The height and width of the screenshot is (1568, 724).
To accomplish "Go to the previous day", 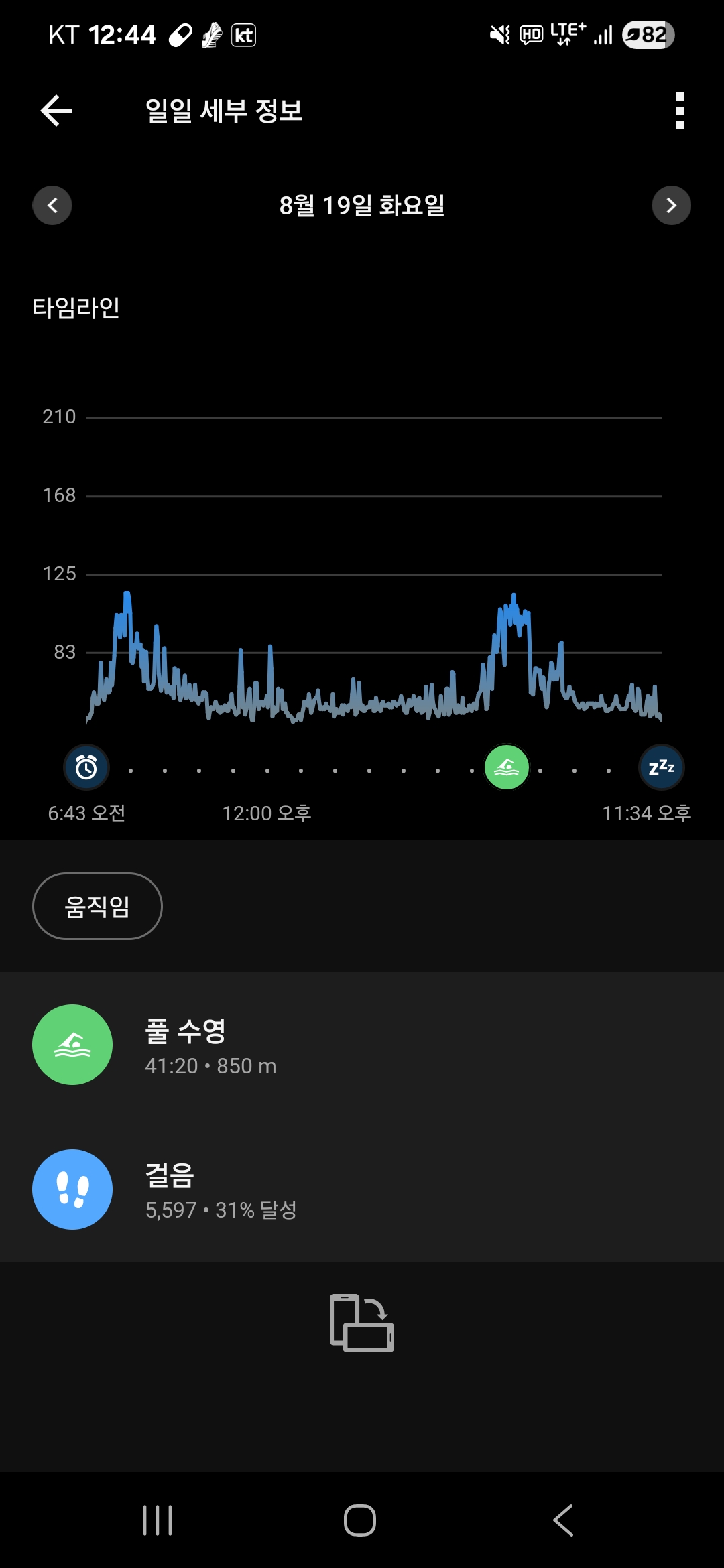I will (52, 205).
